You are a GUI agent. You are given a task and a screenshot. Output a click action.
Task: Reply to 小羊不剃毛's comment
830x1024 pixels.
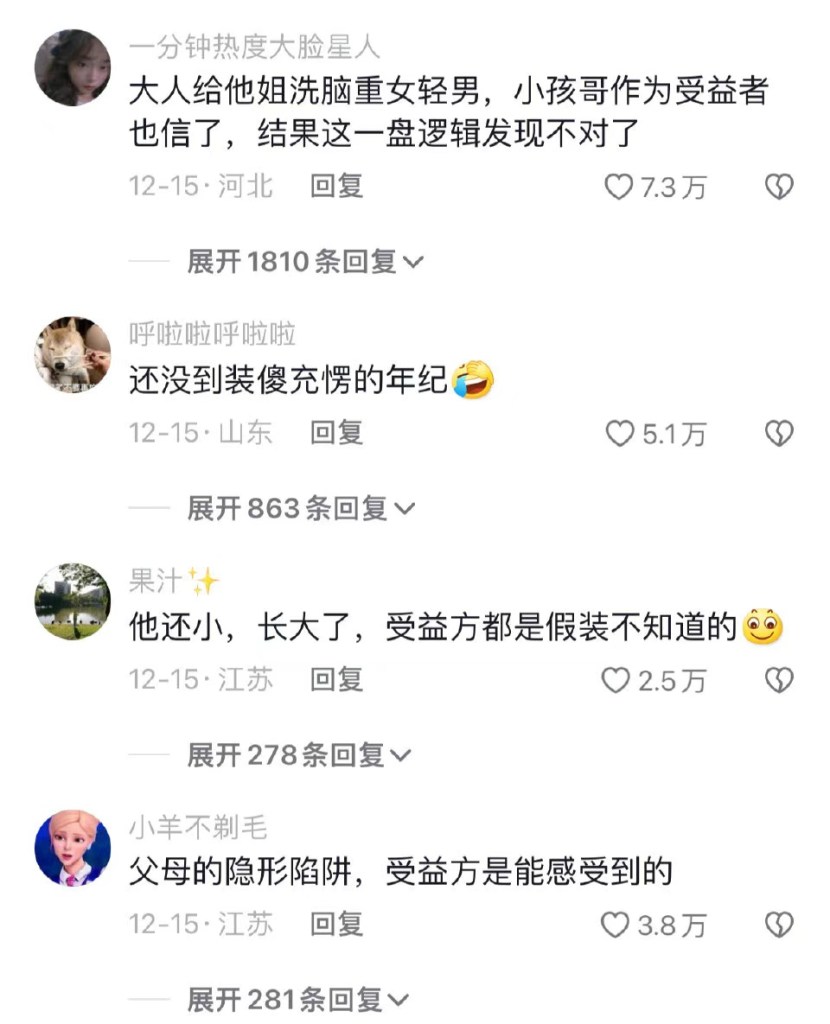pyautogui.click(x=336, y=925)
